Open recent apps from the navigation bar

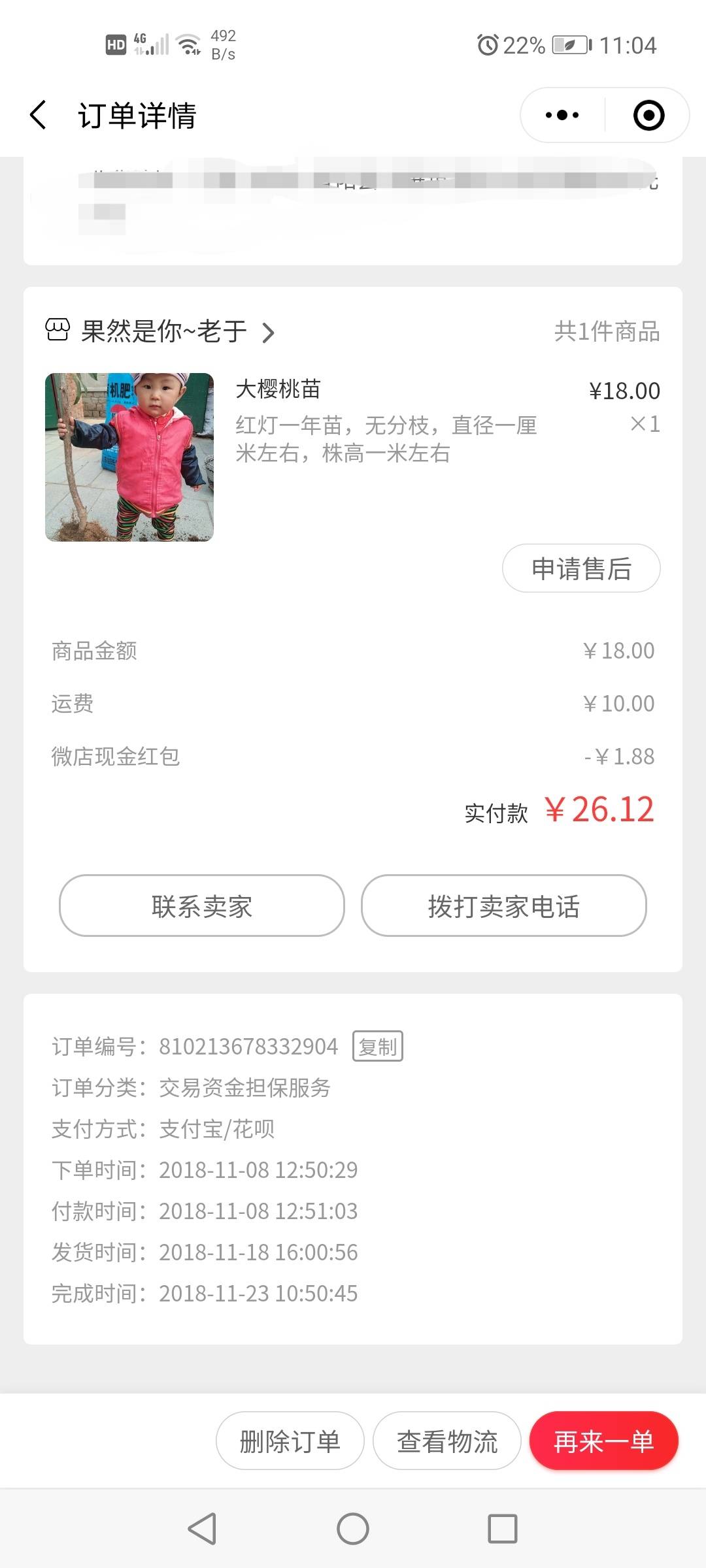(x=503, y=1529)
